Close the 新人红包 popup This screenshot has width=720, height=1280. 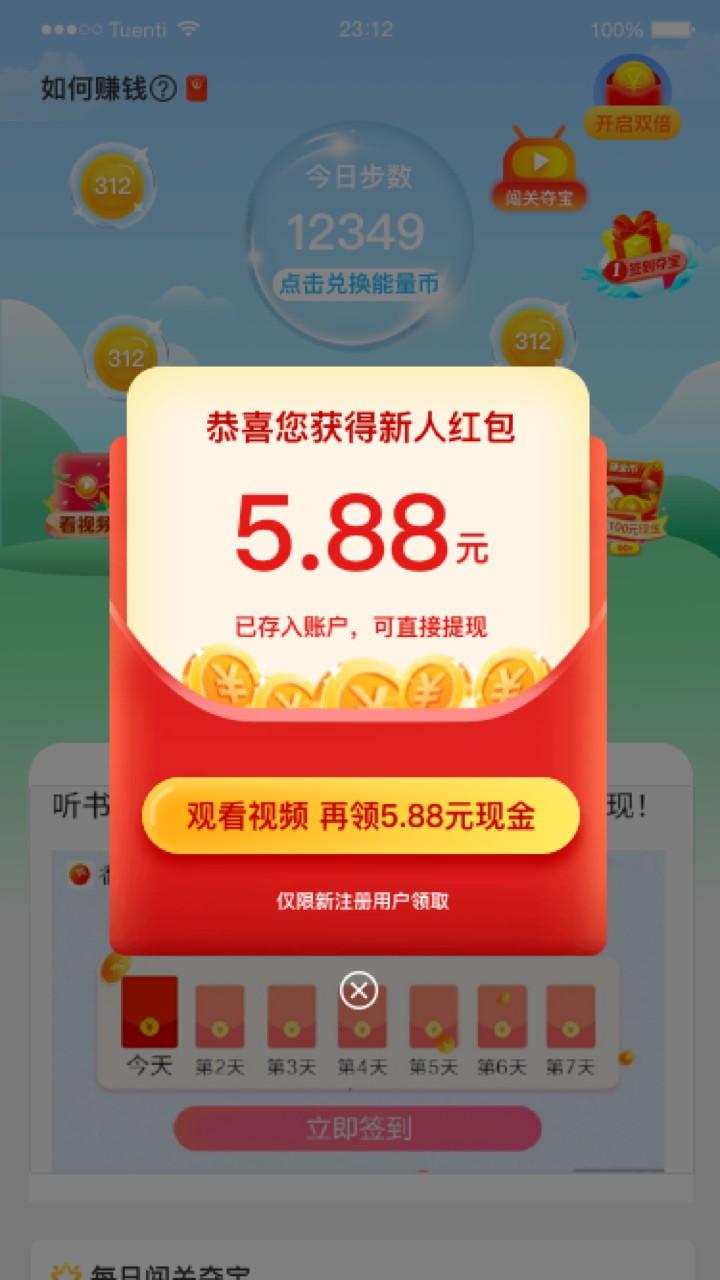tap(359, 990)
